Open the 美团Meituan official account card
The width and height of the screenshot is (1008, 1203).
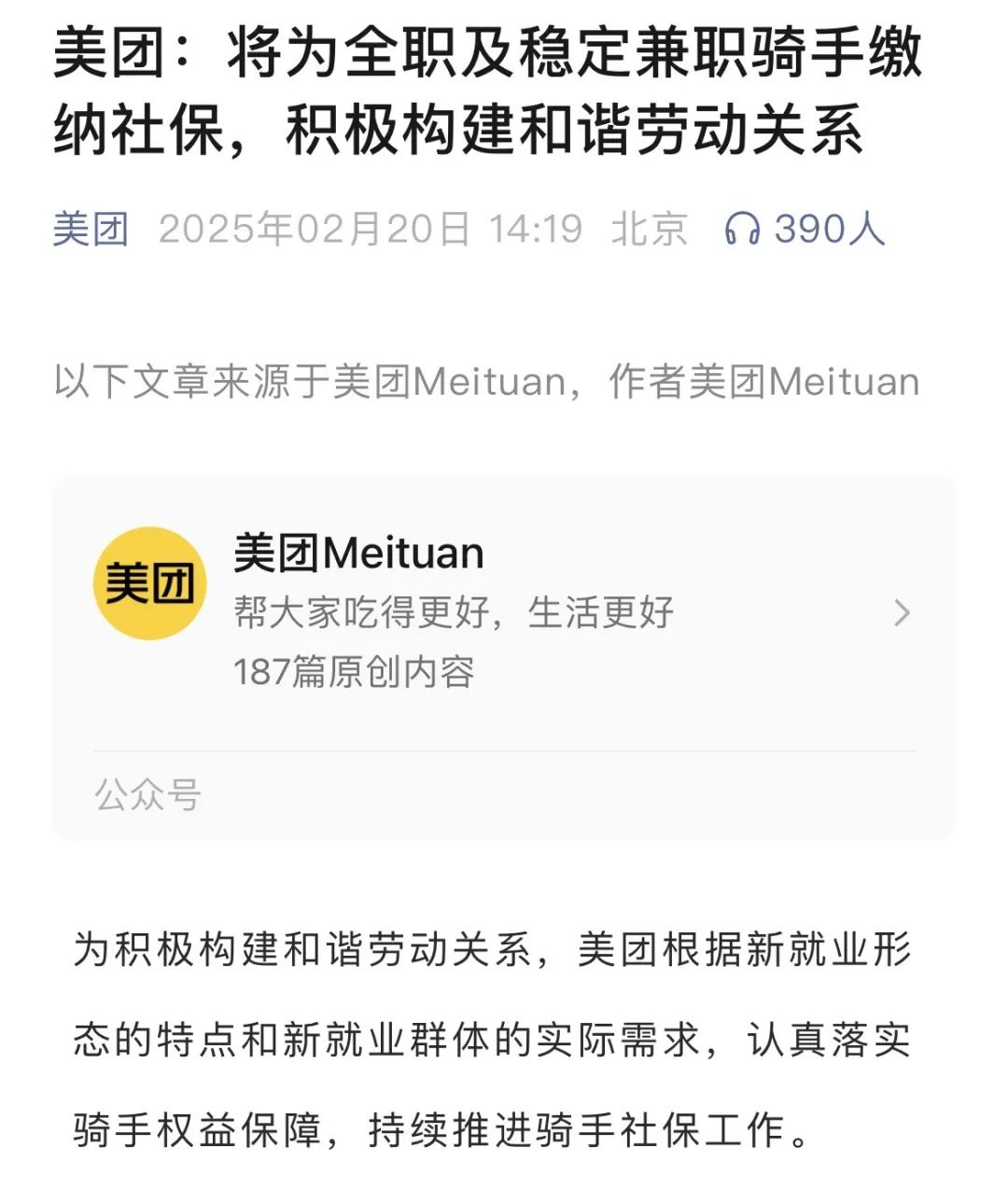coord(504,611)
